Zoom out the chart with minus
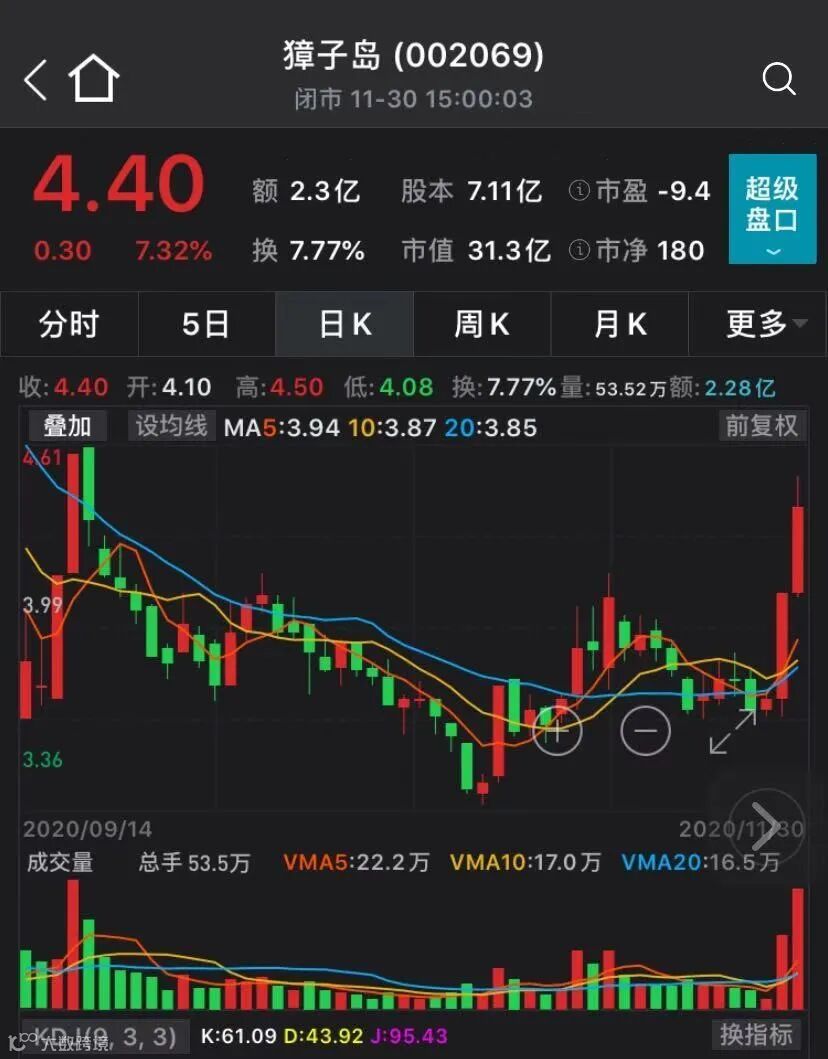This screenshot has width=828, height=1059. [x=645, y=732]
